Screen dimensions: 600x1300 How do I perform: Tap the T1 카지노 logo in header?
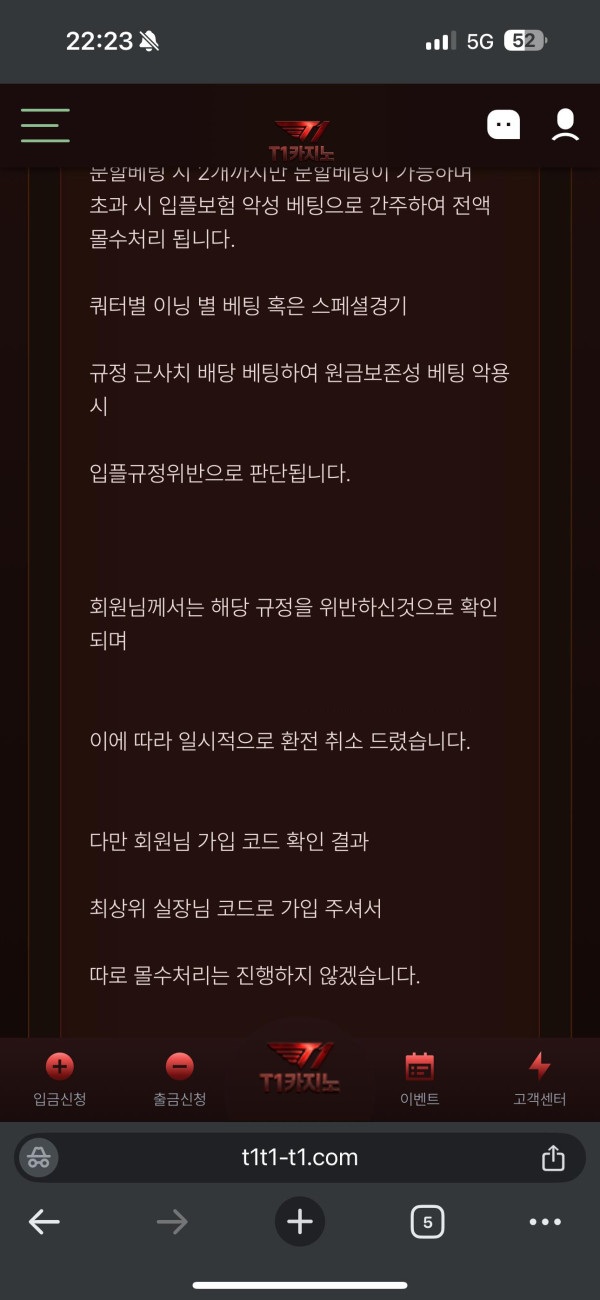[300, 138]
